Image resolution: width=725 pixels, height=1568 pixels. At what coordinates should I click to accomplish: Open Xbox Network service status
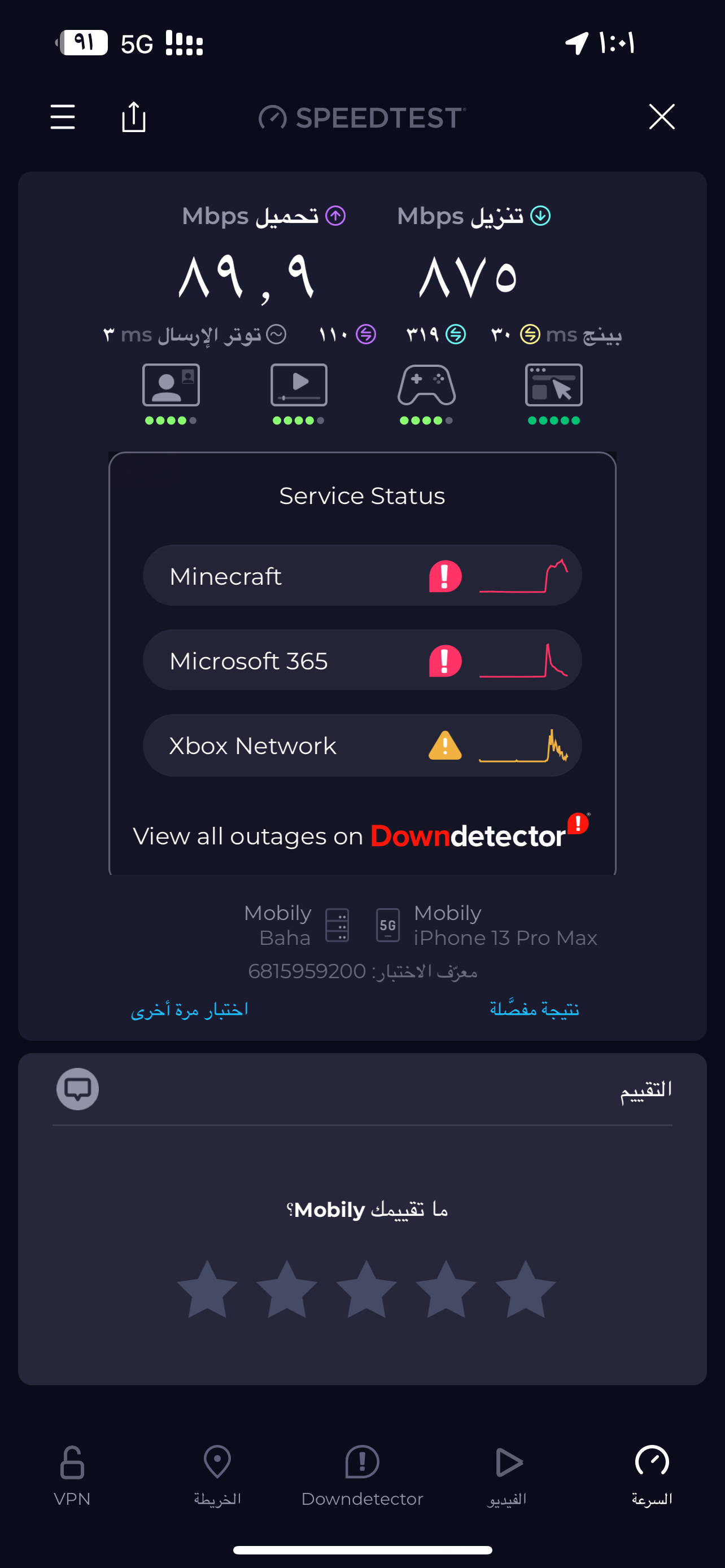[362, 746]
